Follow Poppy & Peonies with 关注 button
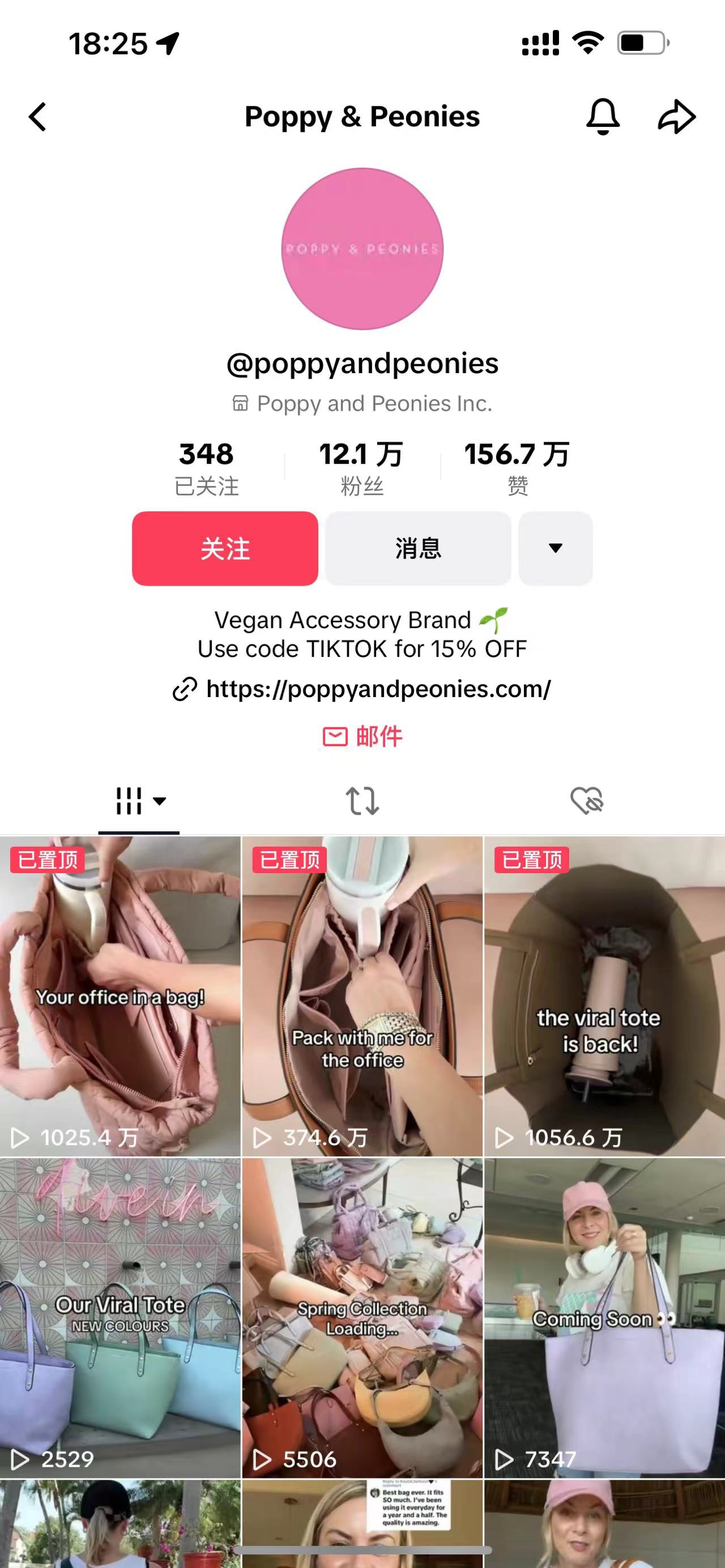725x1568 pixels. 225,549
